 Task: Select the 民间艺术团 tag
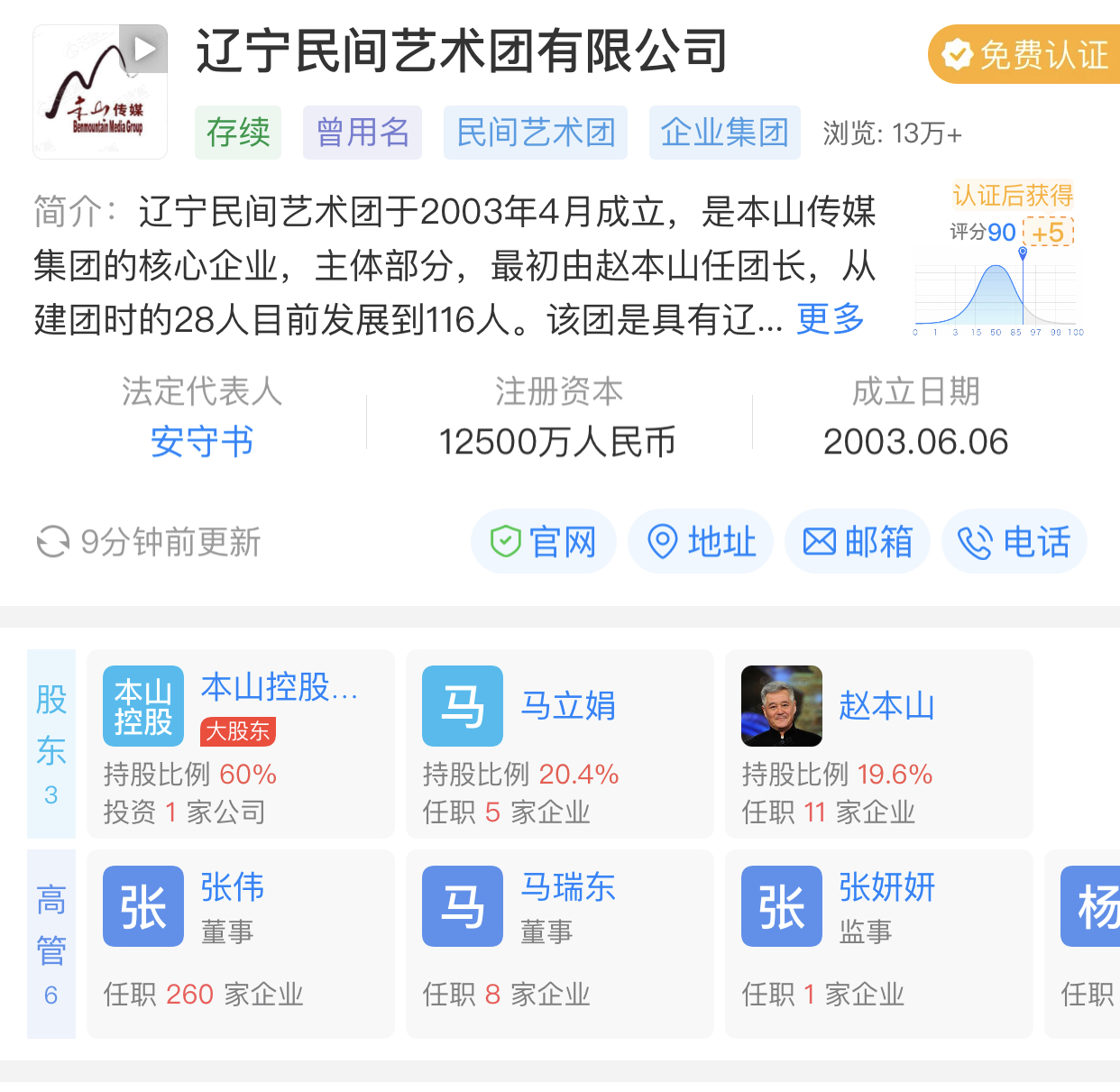tap(536, 133)
